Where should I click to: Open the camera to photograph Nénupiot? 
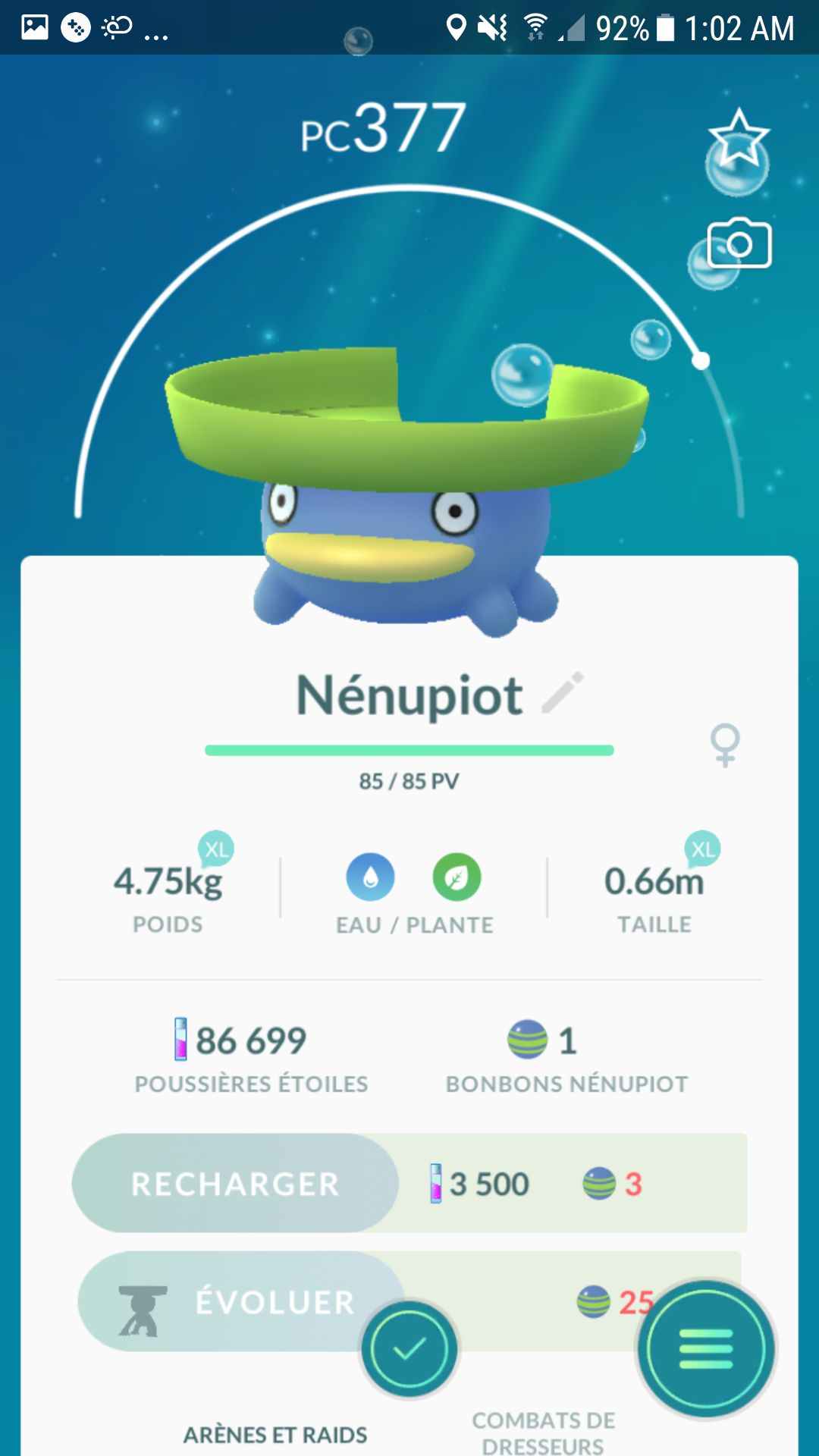pyautogui.click(x=739, y=244)
